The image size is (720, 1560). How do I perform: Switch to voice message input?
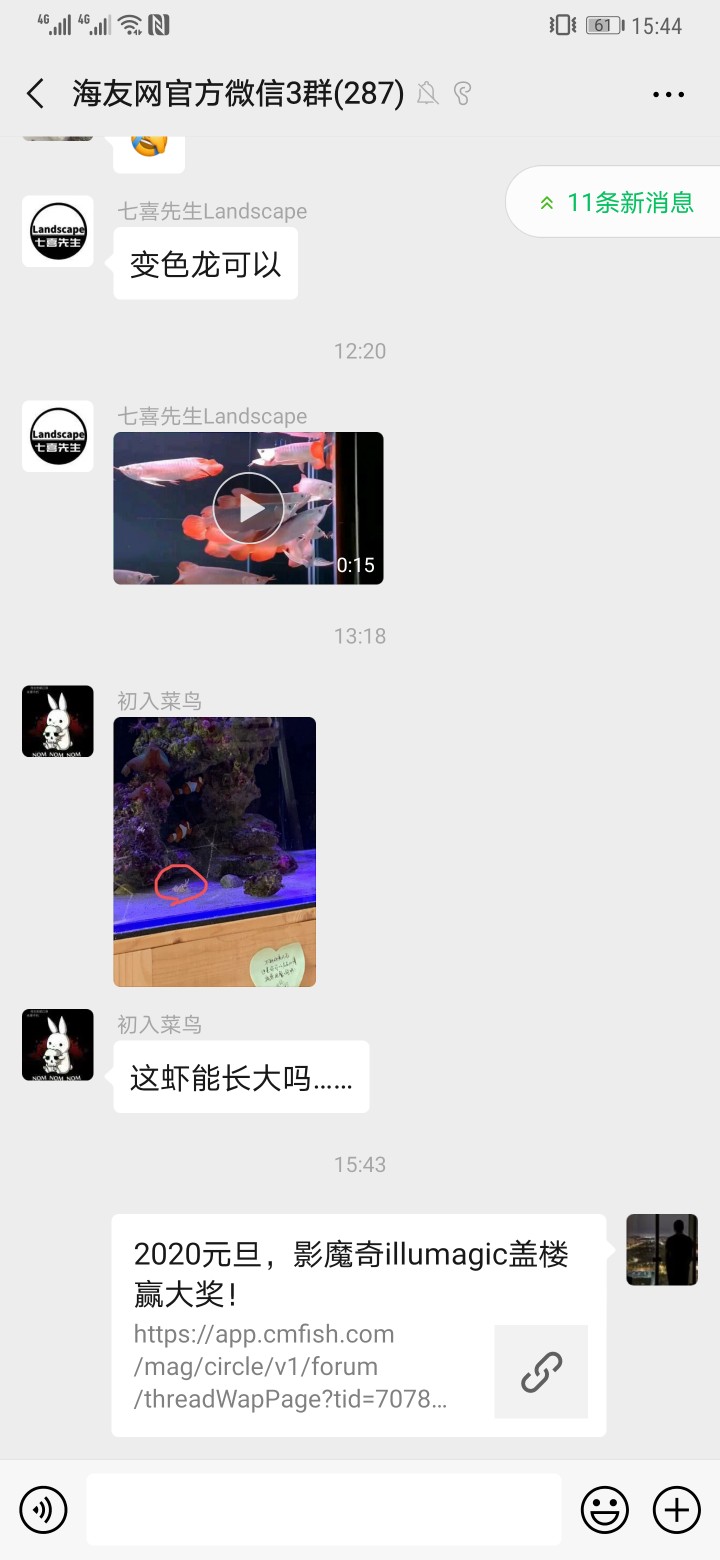[43, 1509]
